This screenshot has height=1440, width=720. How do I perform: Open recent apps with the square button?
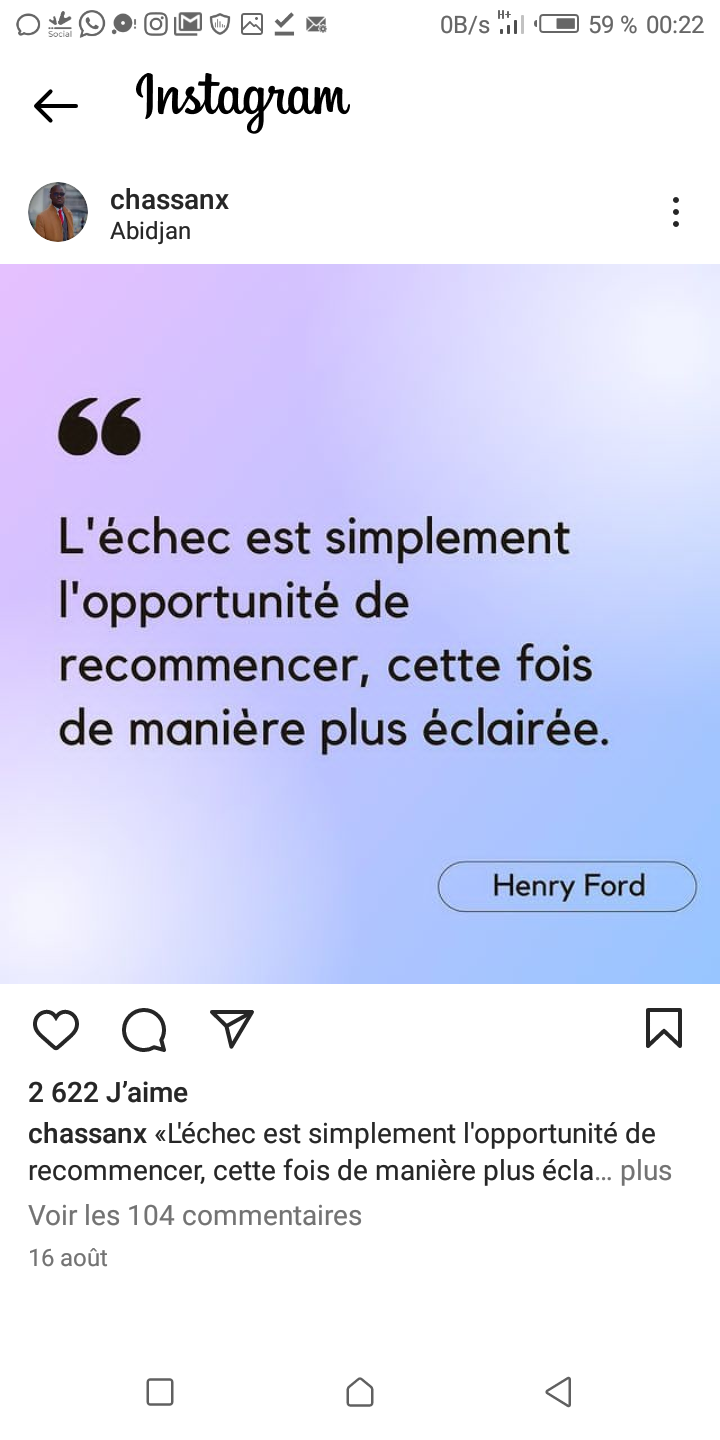point(160,1392)
